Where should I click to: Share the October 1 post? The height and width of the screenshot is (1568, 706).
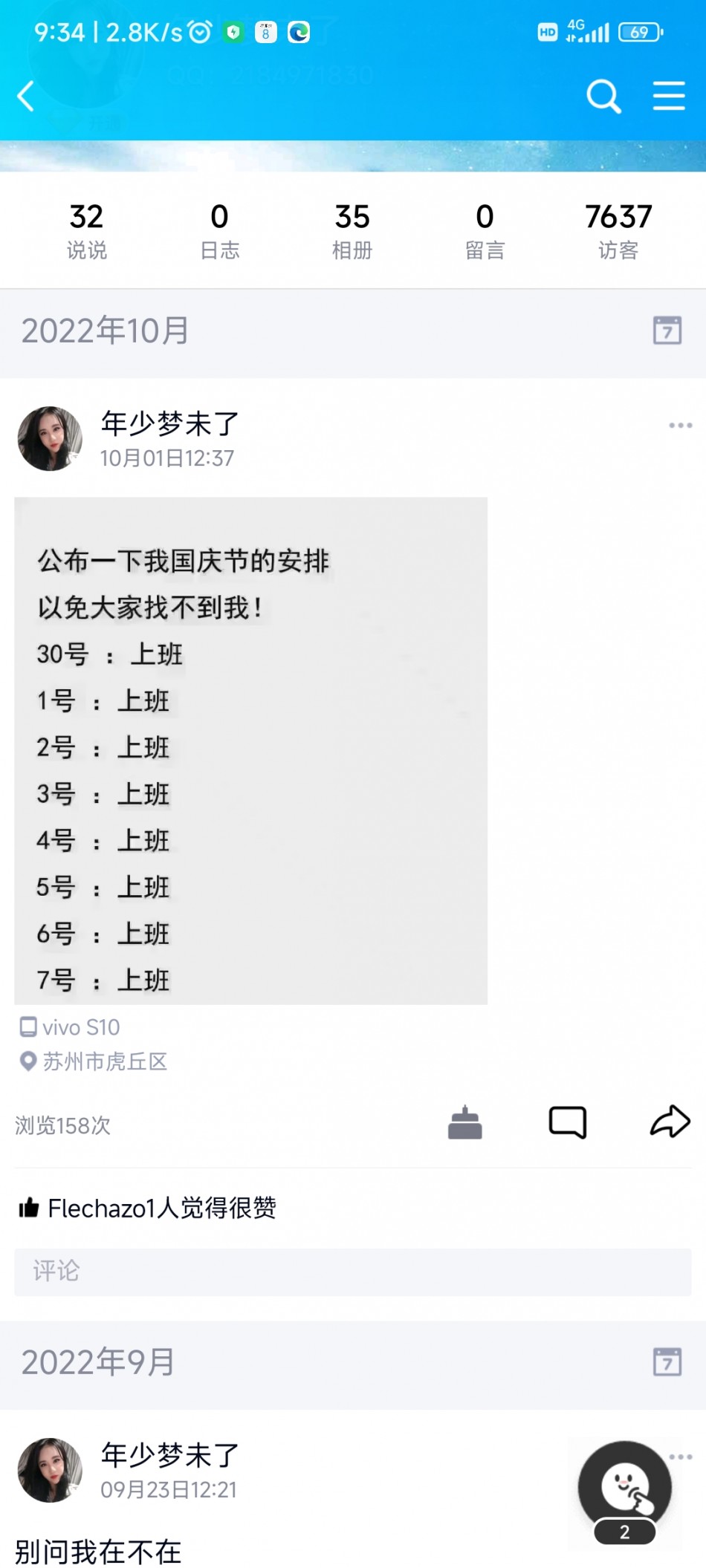670,1122
